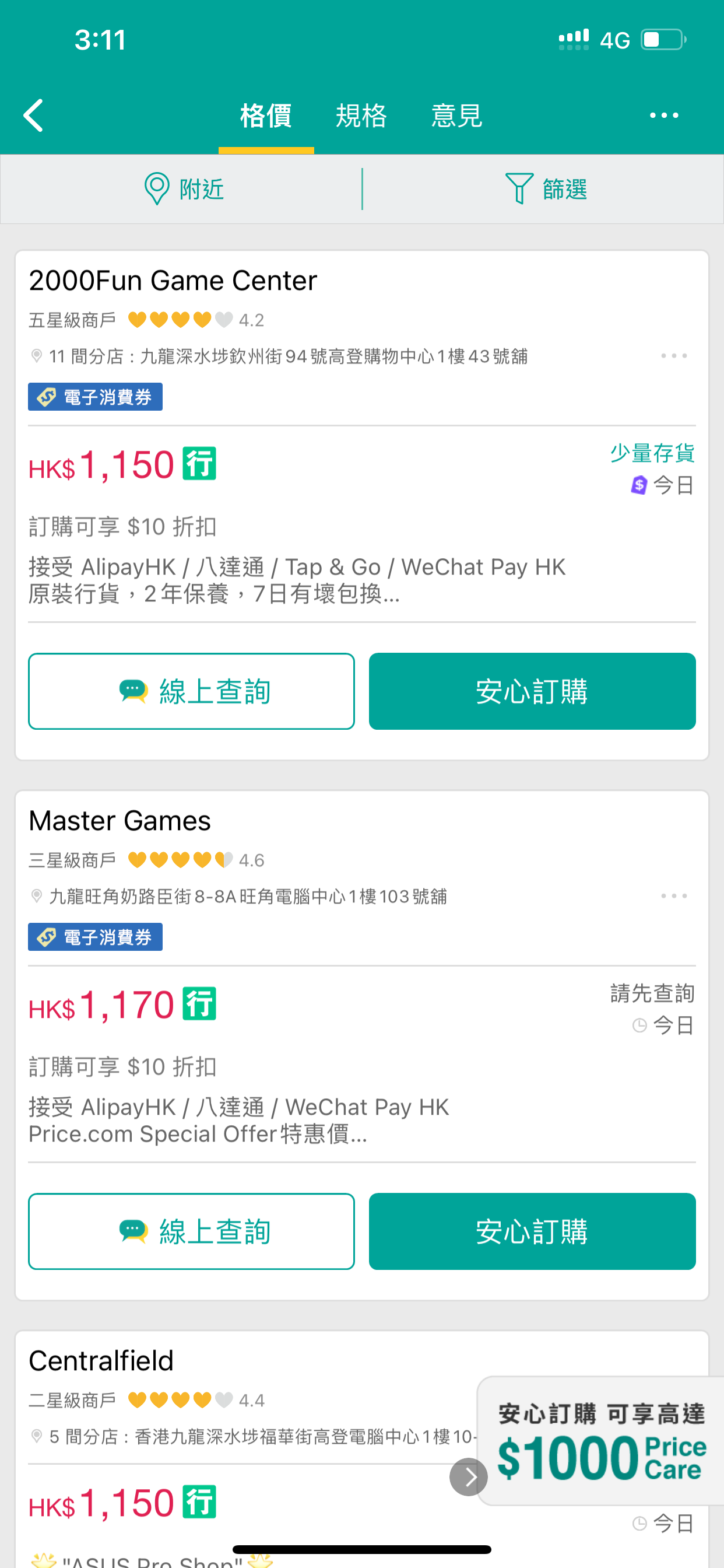Open the $1000 Price Care banner

[x=602, y=1440]
